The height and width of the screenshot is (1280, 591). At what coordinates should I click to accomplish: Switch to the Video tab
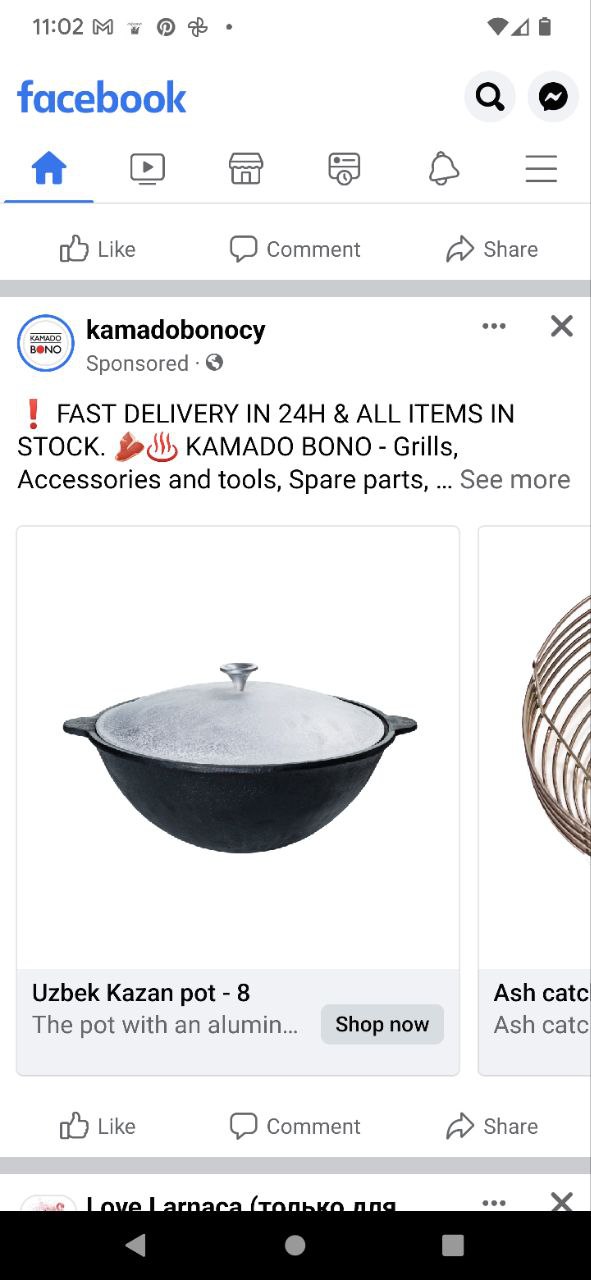pyautogui.click(x=147, y=169)
